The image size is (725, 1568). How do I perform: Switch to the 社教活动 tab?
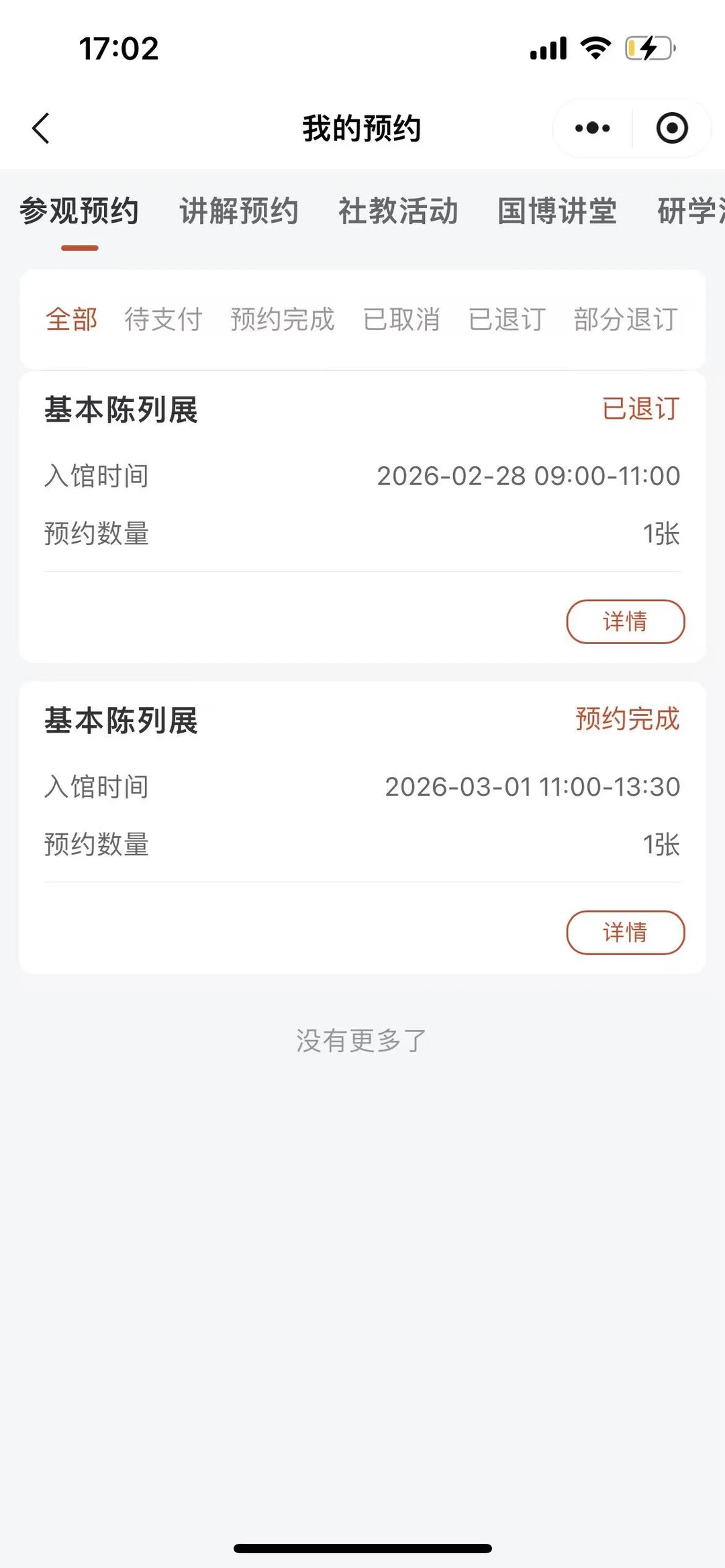click(398, 211)
